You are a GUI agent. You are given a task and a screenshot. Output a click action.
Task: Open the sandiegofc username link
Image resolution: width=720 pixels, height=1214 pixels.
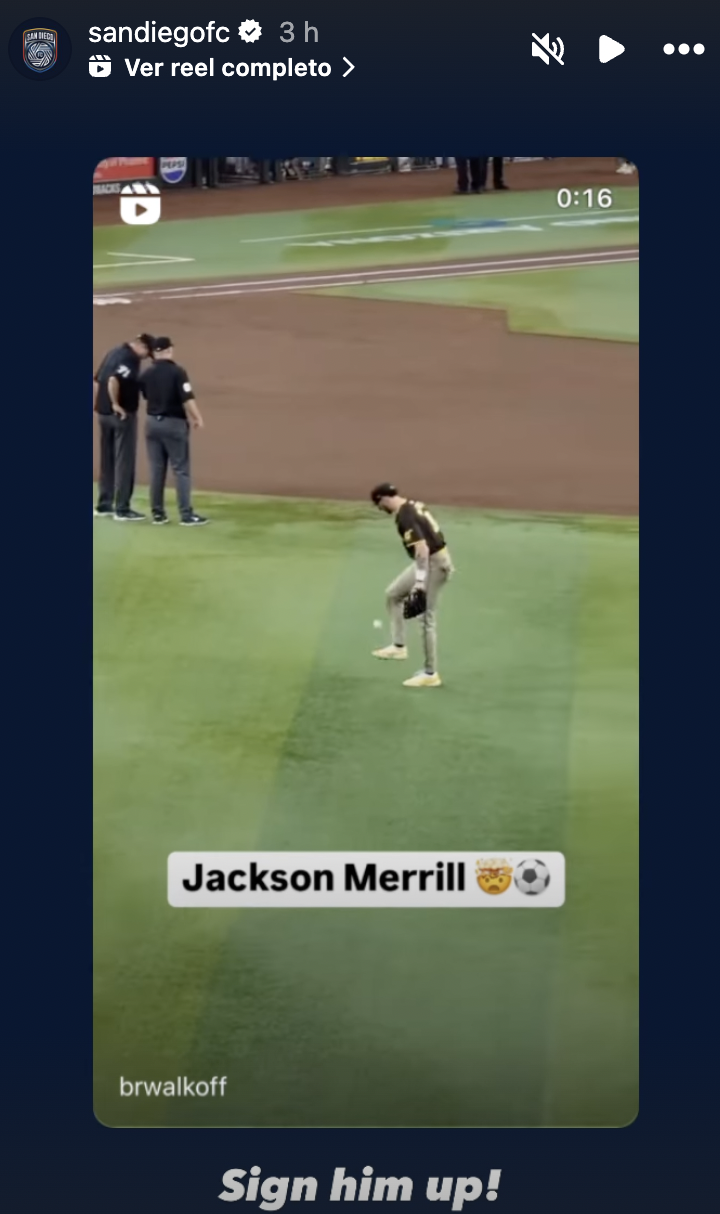tap(159, 32)
